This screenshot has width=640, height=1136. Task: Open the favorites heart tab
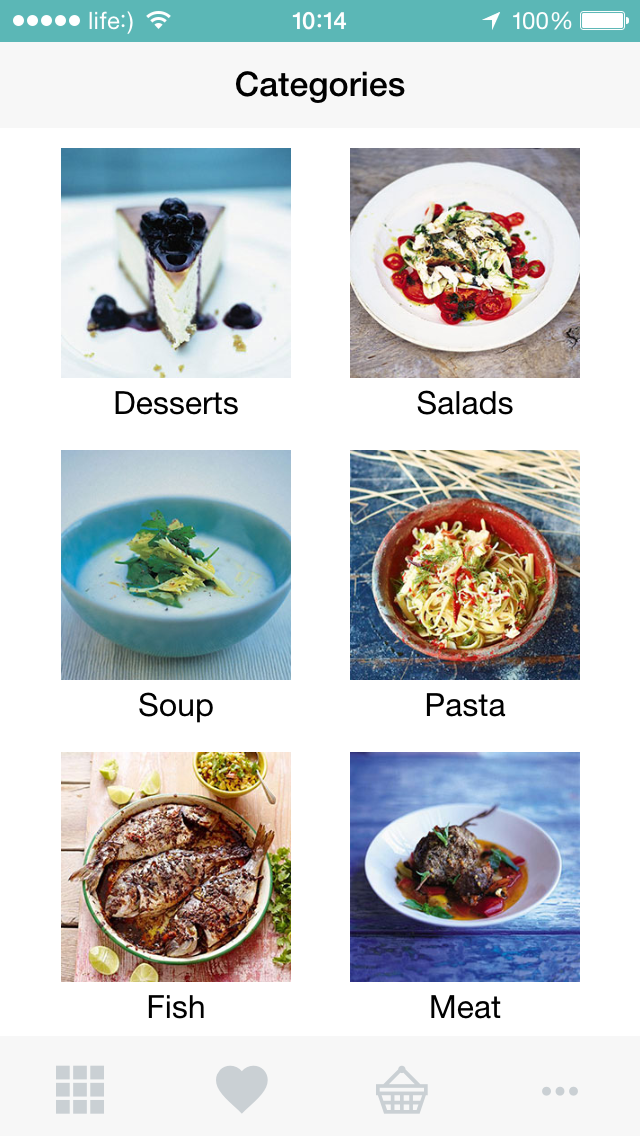[242, 1090]
